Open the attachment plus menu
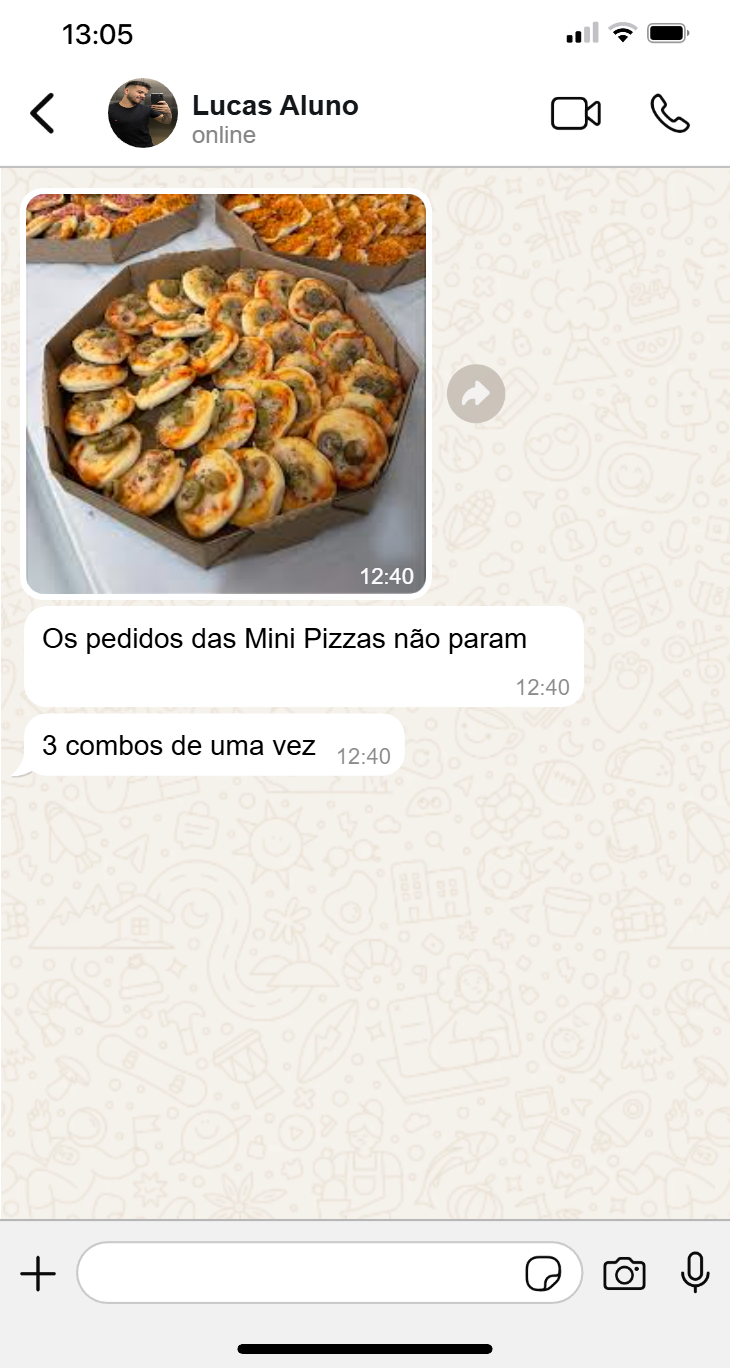Screen dimensions: 732x1370 tap(38, 1274)
